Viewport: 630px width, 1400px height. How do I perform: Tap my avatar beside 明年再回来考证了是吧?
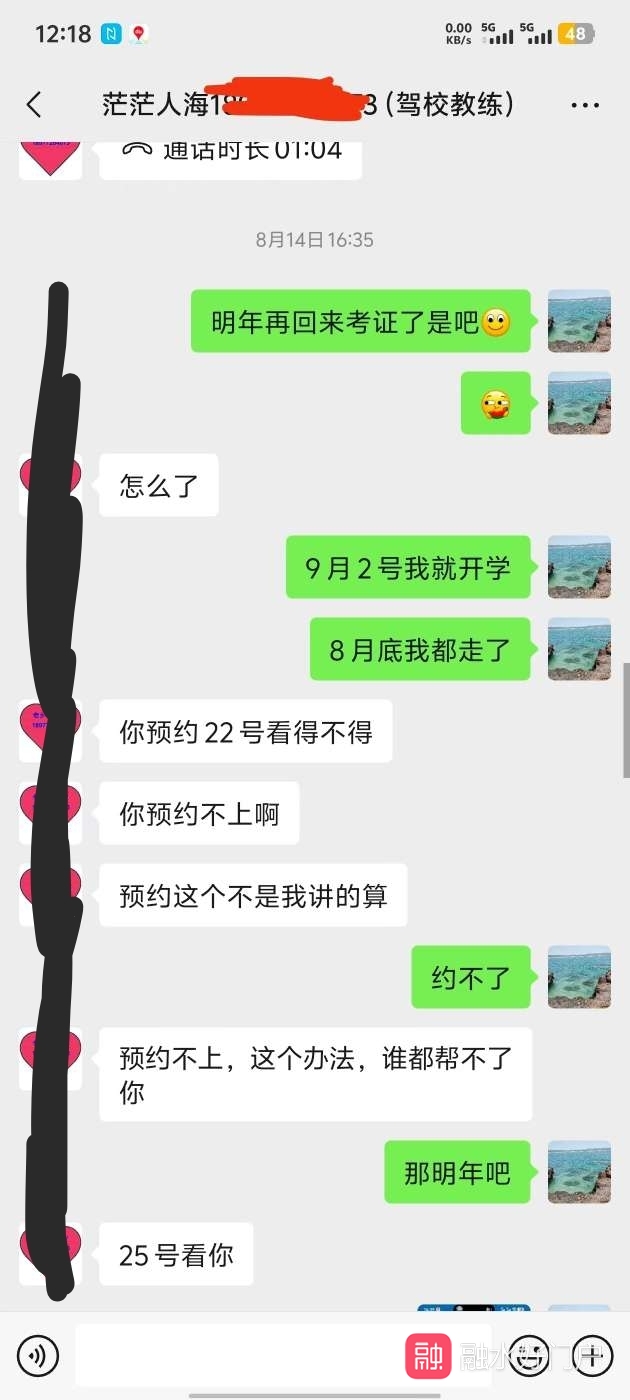(x=579, y=321)
